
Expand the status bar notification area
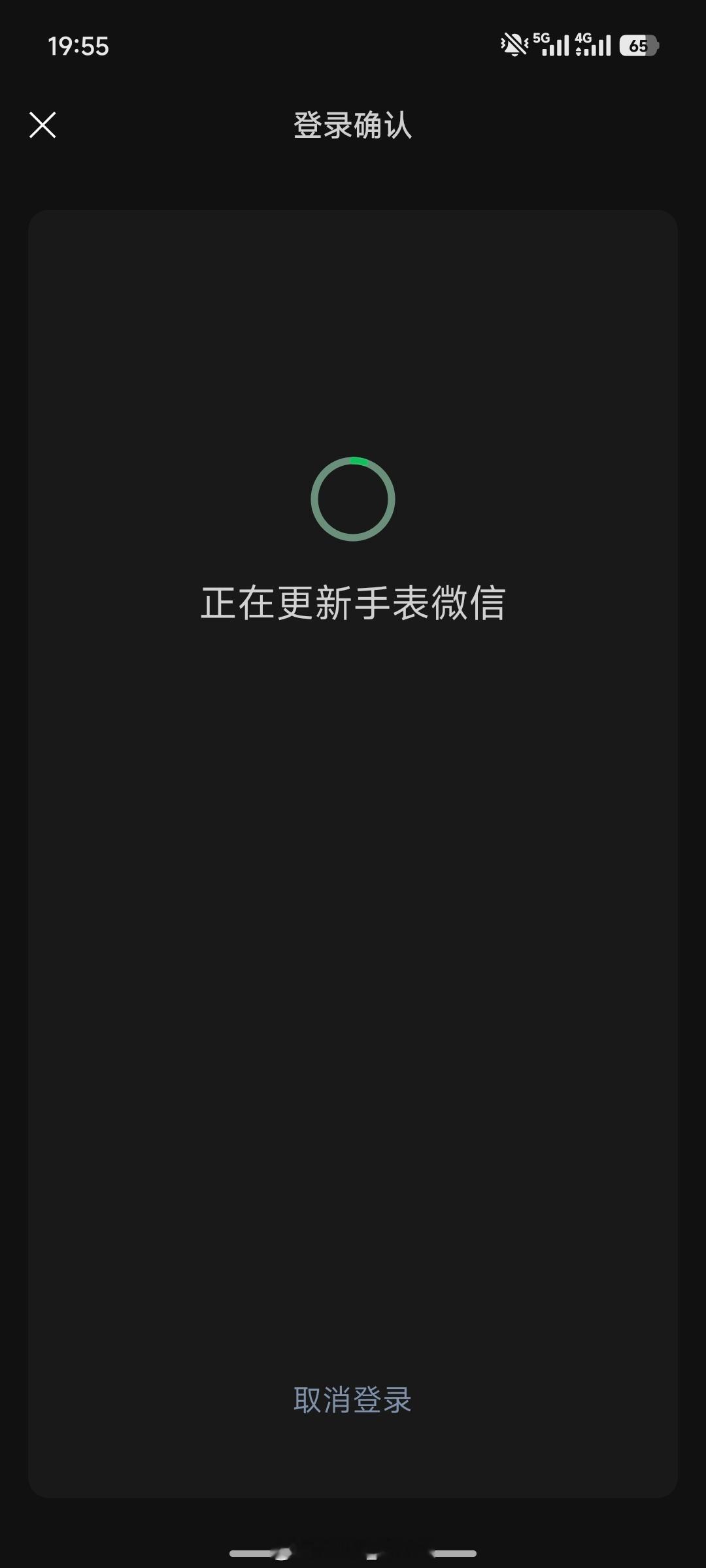(x=353, y=44)
